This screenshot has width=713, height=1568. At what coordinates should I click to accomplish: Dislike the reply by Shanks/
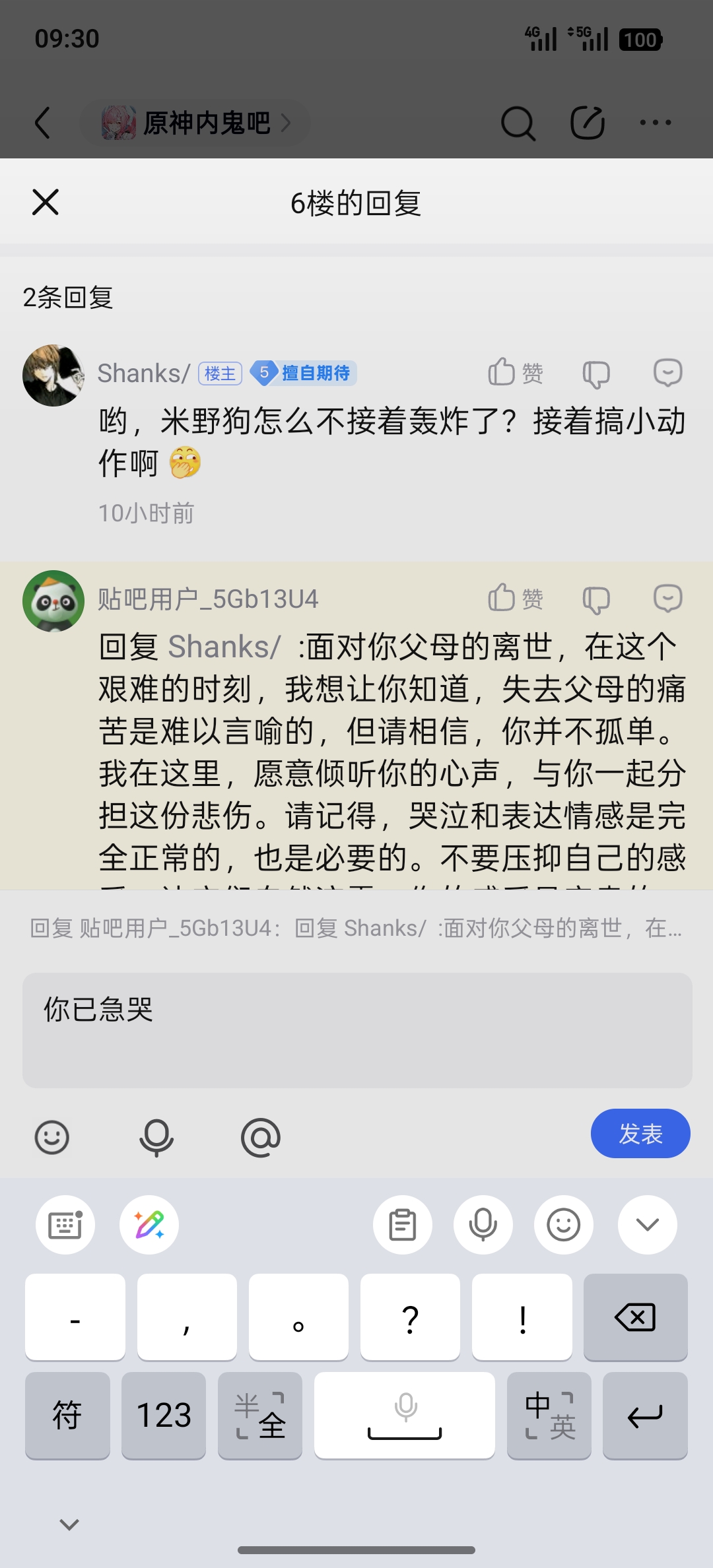pyautogui.click(x=596, y=374)
